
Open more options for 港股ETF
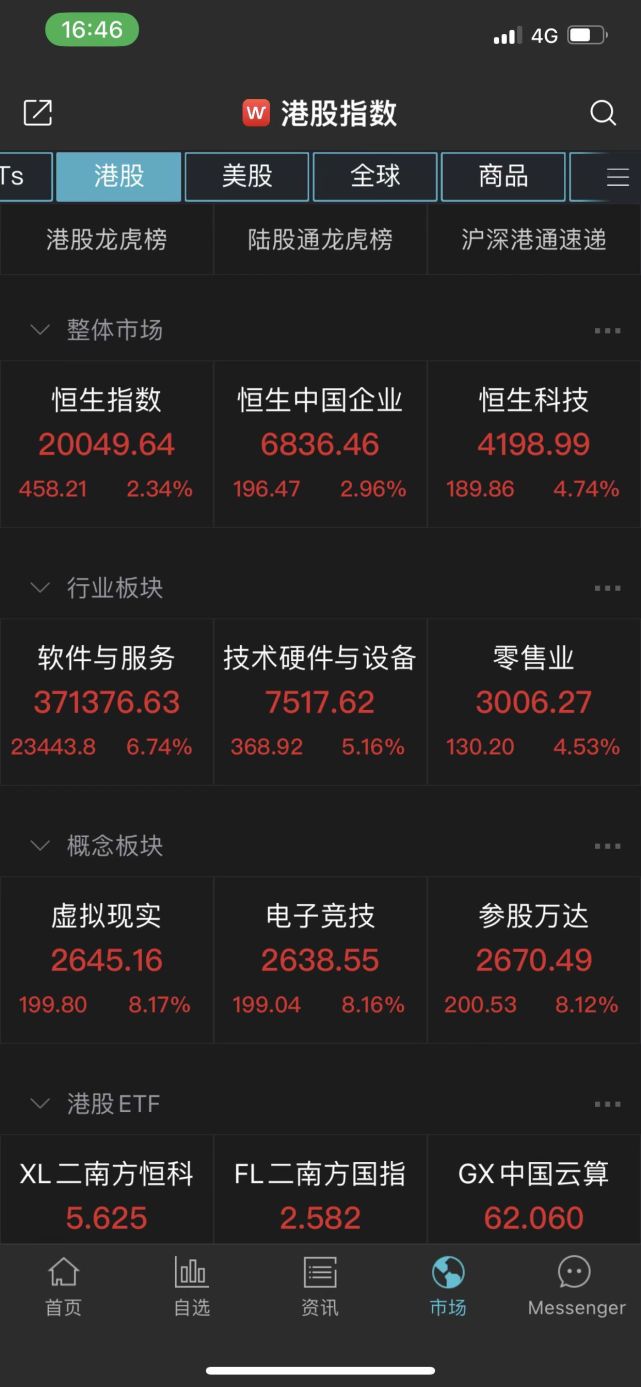[x=607, y=1104]
